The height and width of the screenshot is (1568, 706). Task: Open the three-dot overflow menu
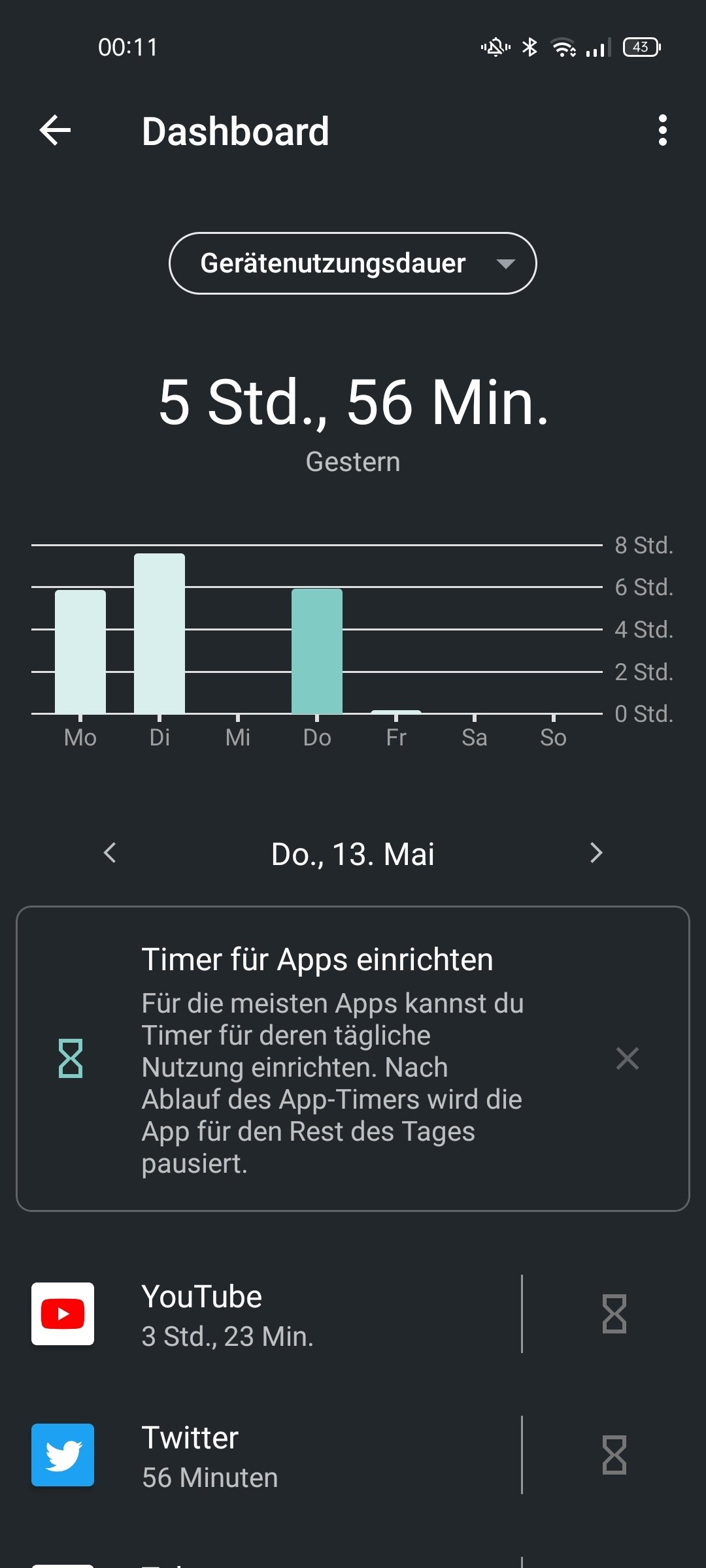pyautogui.click(x=662, y=130)
